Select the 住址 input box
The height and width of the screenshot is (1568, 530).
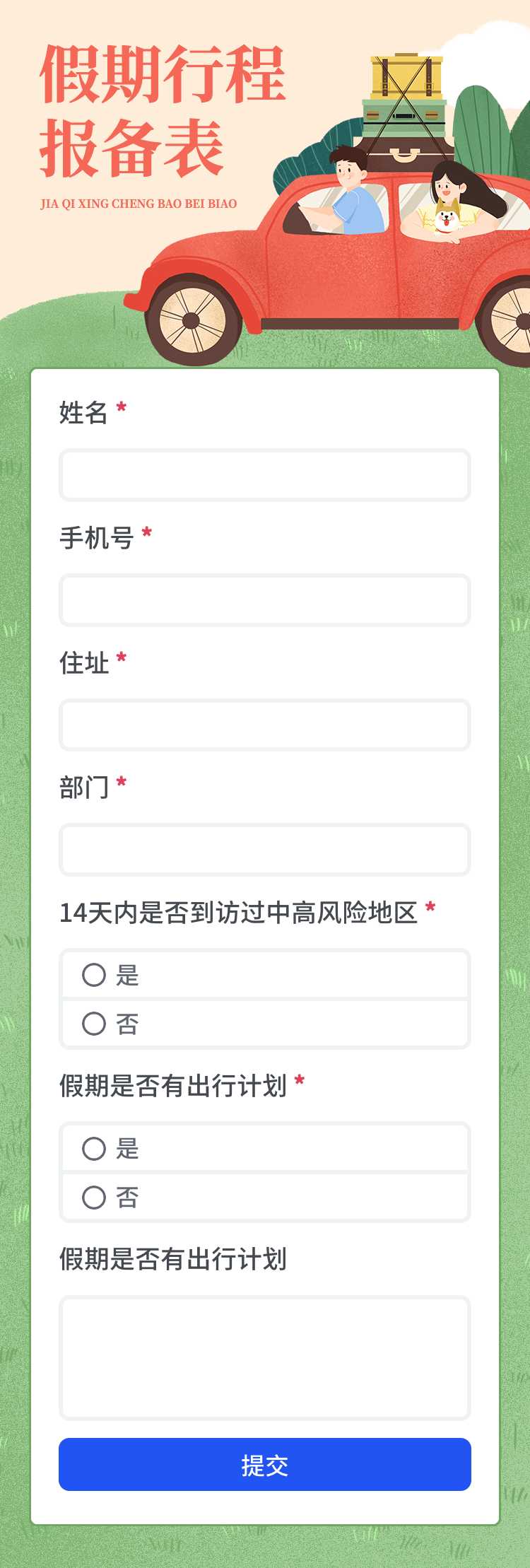tap(264, 725)
